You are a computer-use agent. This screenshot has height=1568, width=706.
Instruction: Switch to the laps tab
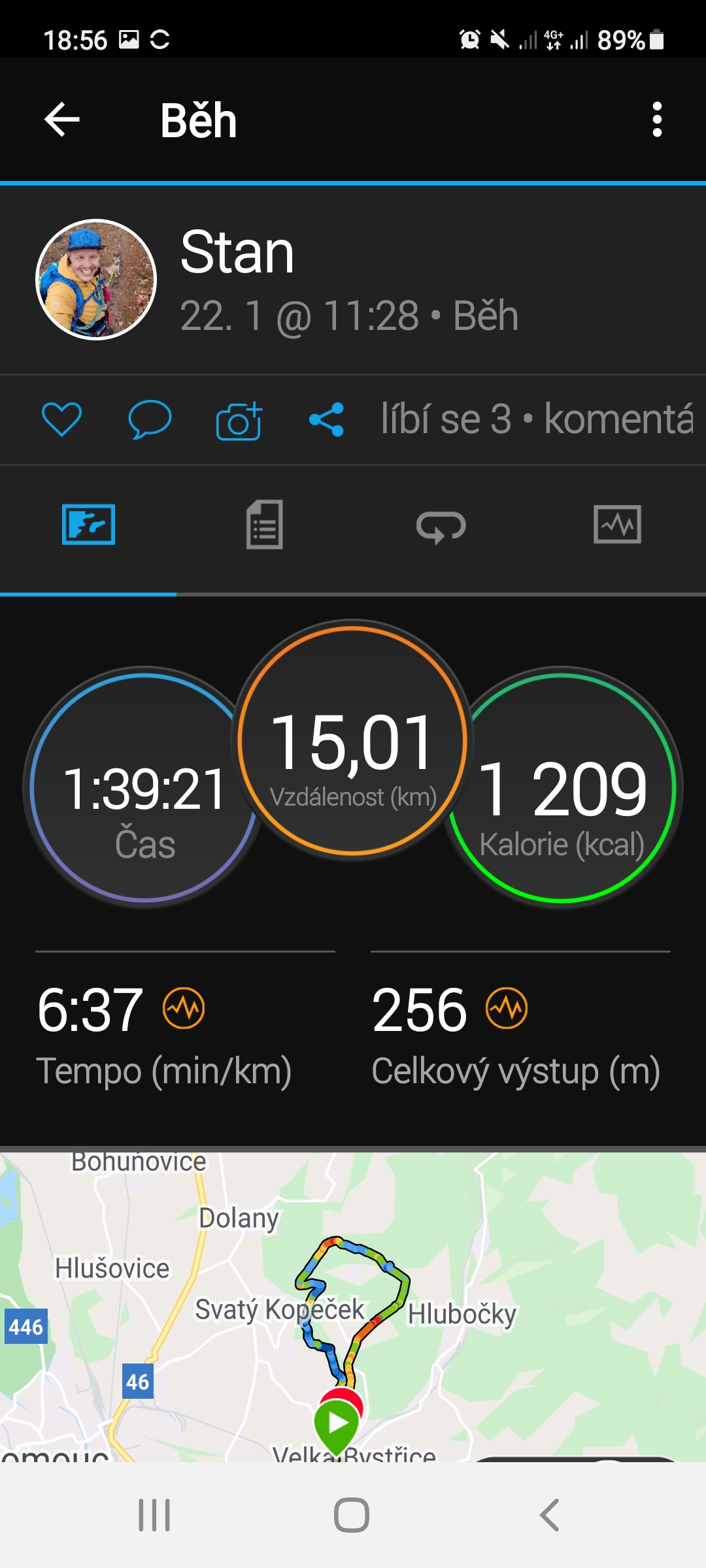pos(441,526)
